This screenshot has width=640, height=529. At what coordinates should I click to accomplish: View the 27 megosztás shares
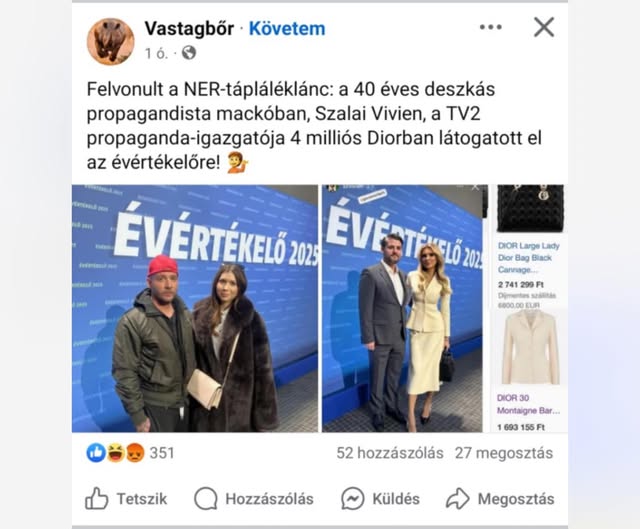pos(503,453)
